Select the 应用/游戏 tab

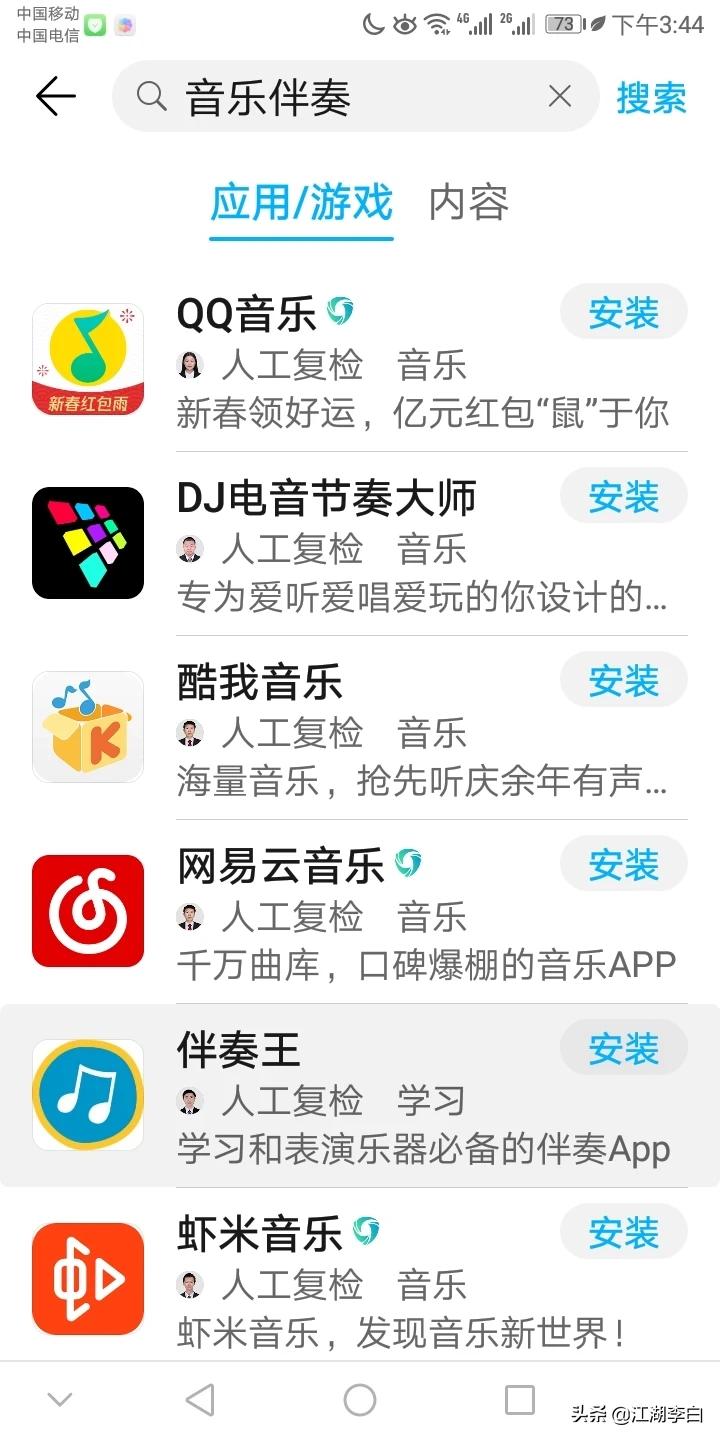301,203
